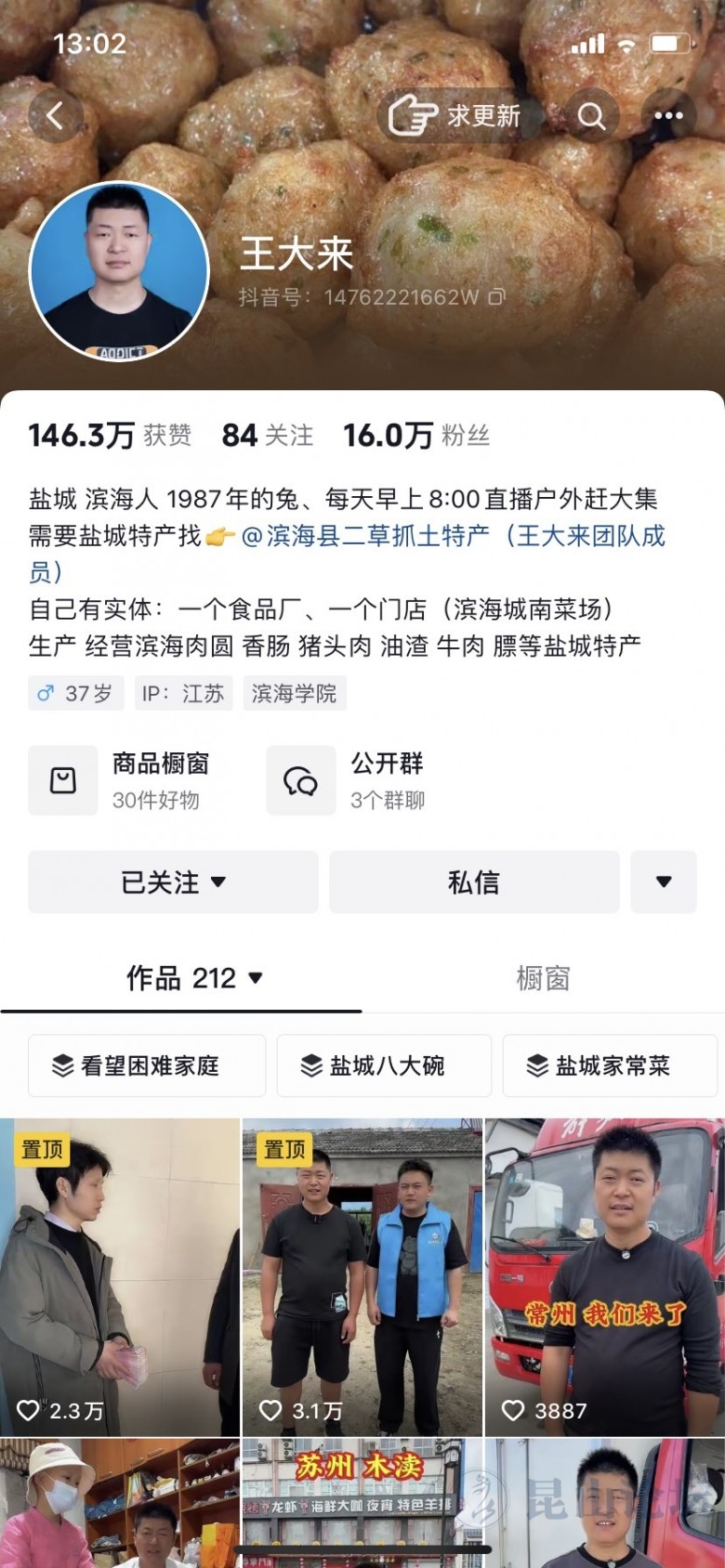Send a private message via 私信
Viewport: 725px width, 1568px height.
pyautogui.click(x=474, y=882)
